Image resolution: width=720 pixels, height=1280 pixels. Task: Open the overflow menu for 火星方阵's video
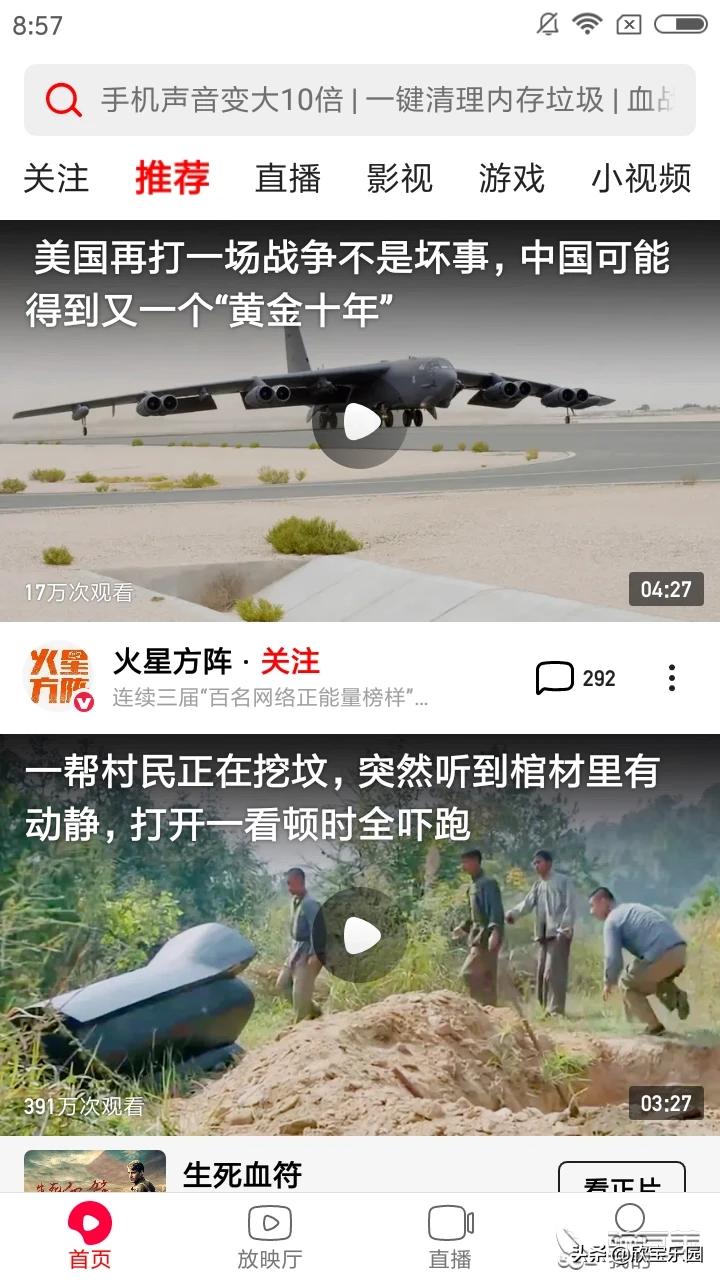coord(672,678)
